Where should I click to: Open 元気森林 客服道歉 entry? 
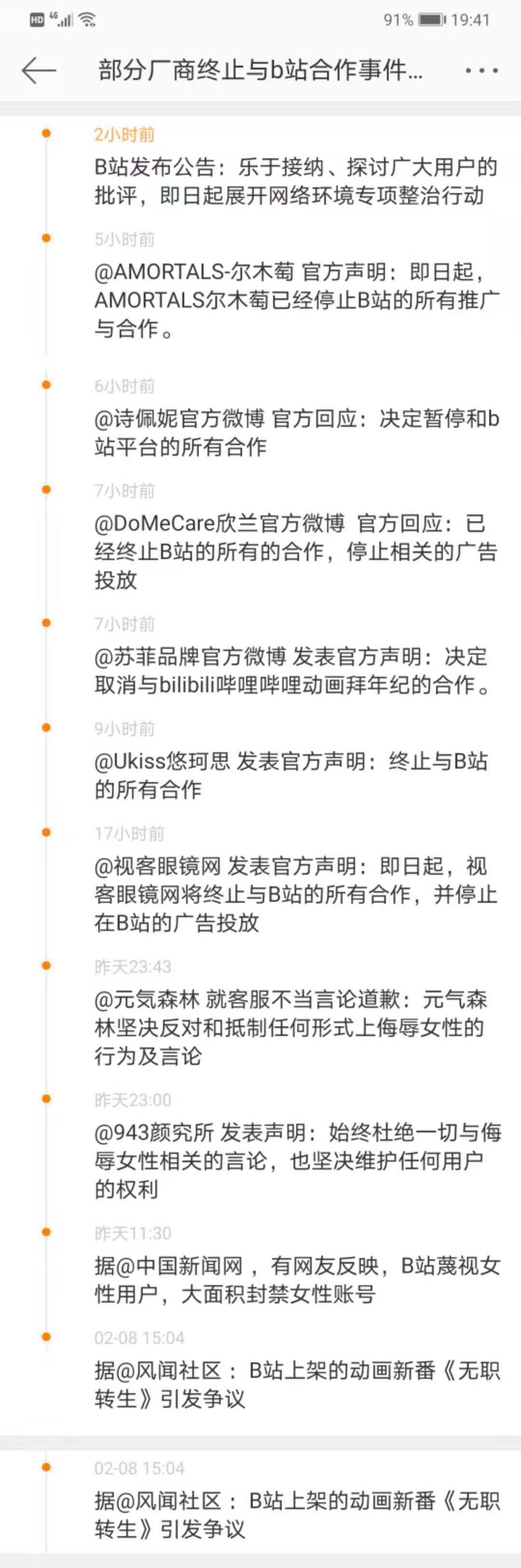point(290,1027)
